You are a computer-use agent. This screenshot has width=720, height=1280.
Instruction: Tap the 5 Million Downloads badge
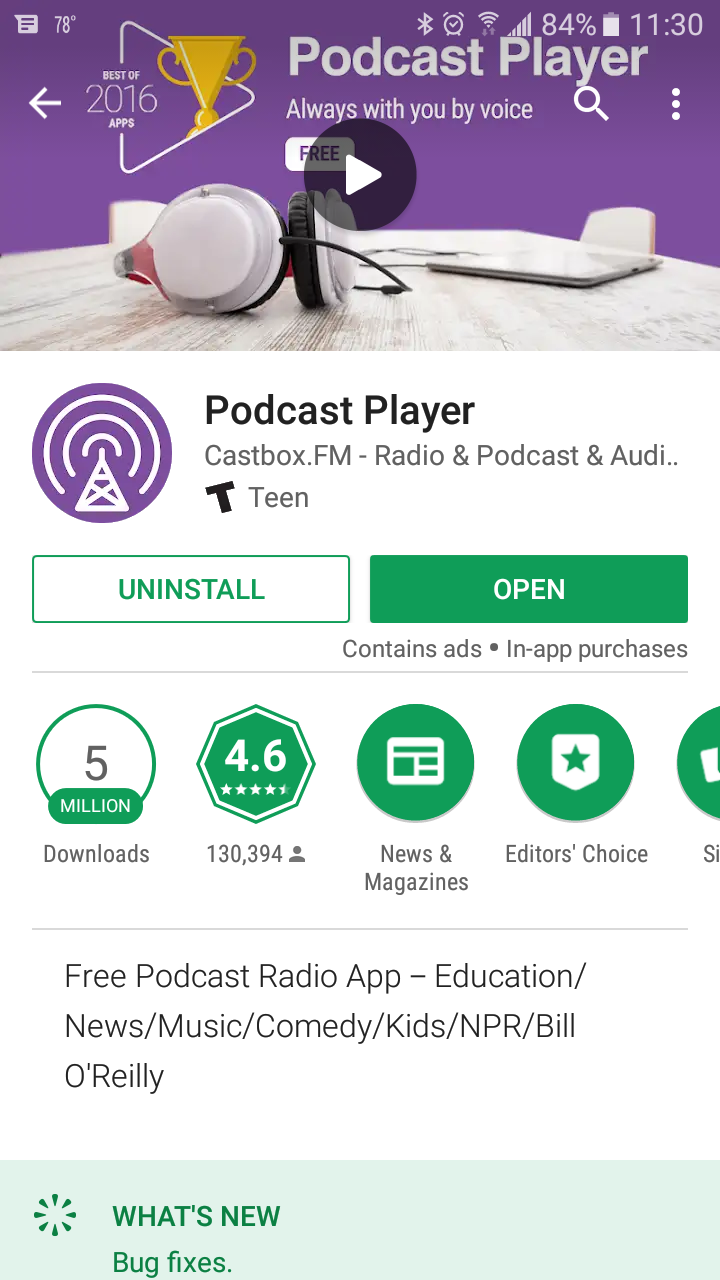tap(96, 764)
